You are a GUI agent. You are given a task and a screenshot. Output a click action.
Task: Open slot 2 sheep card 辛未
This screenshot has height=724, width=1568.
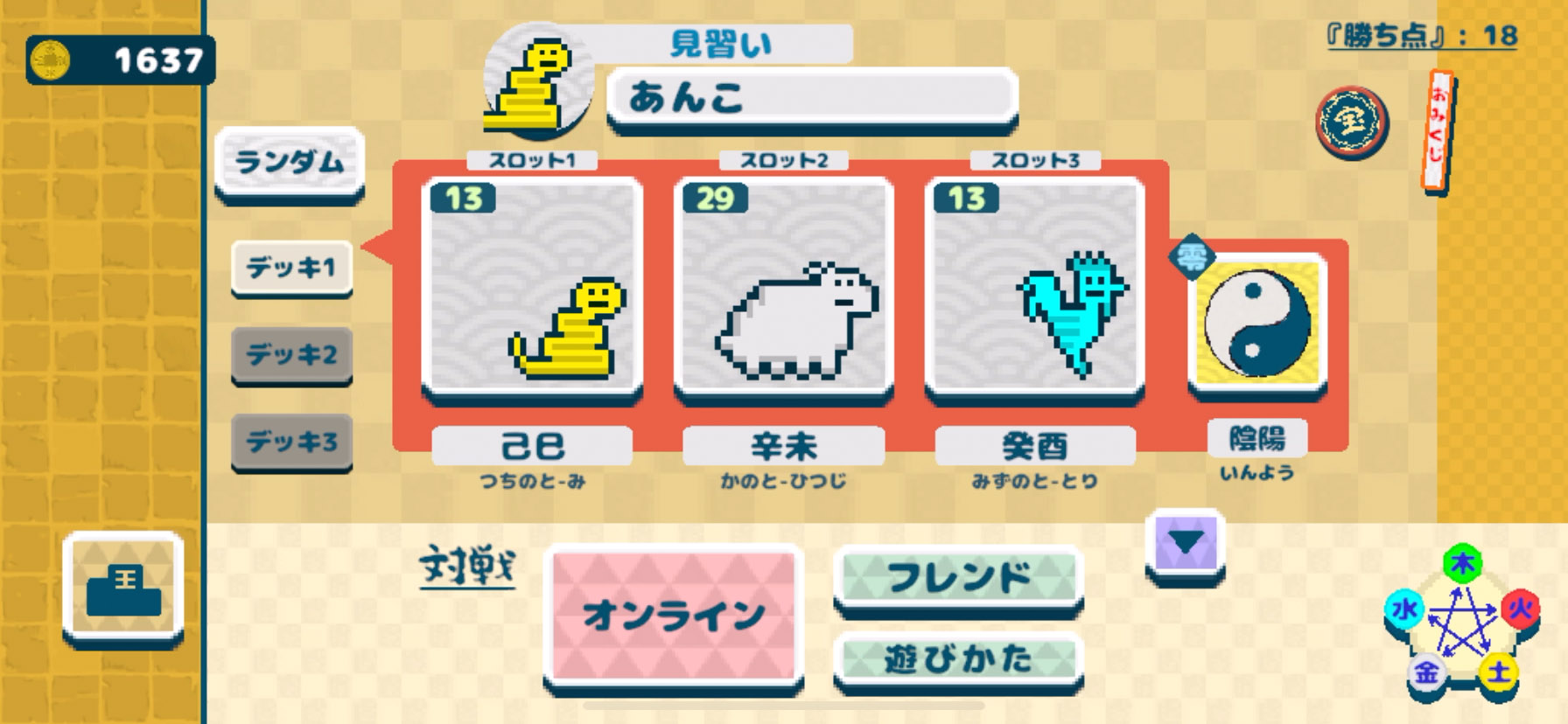tap(784, 289)
